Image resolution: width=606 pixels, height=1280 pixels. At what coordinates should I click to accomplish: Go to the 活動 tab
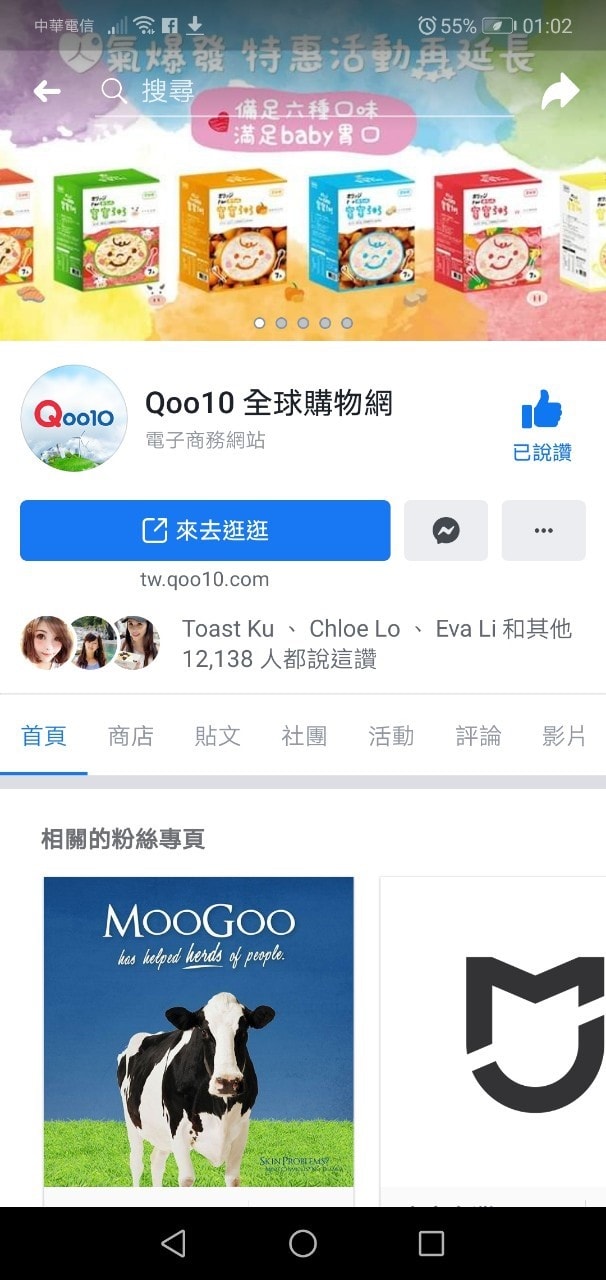tap(391, 737)
